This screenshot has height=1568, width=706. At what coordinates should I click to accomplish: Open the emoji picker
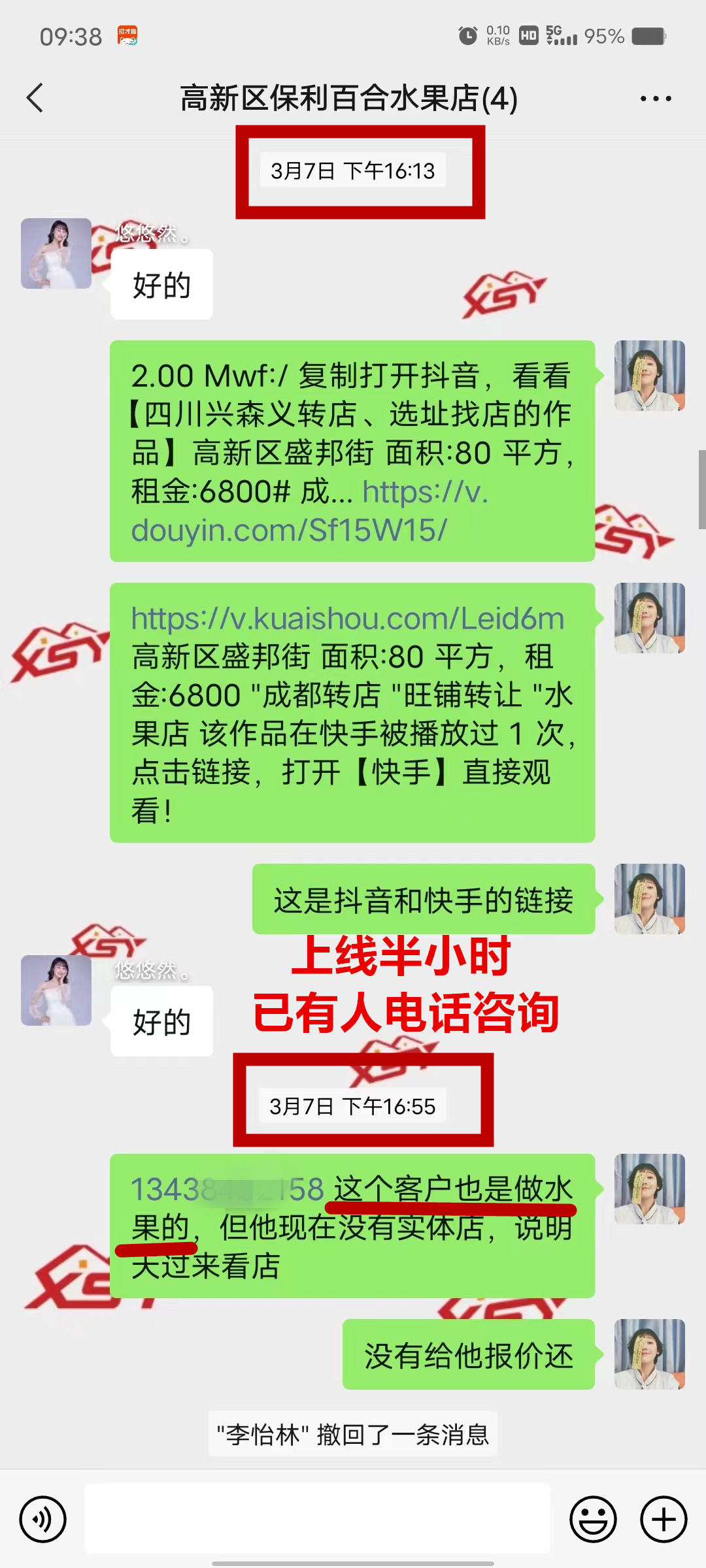click(x=593, y=1519)
